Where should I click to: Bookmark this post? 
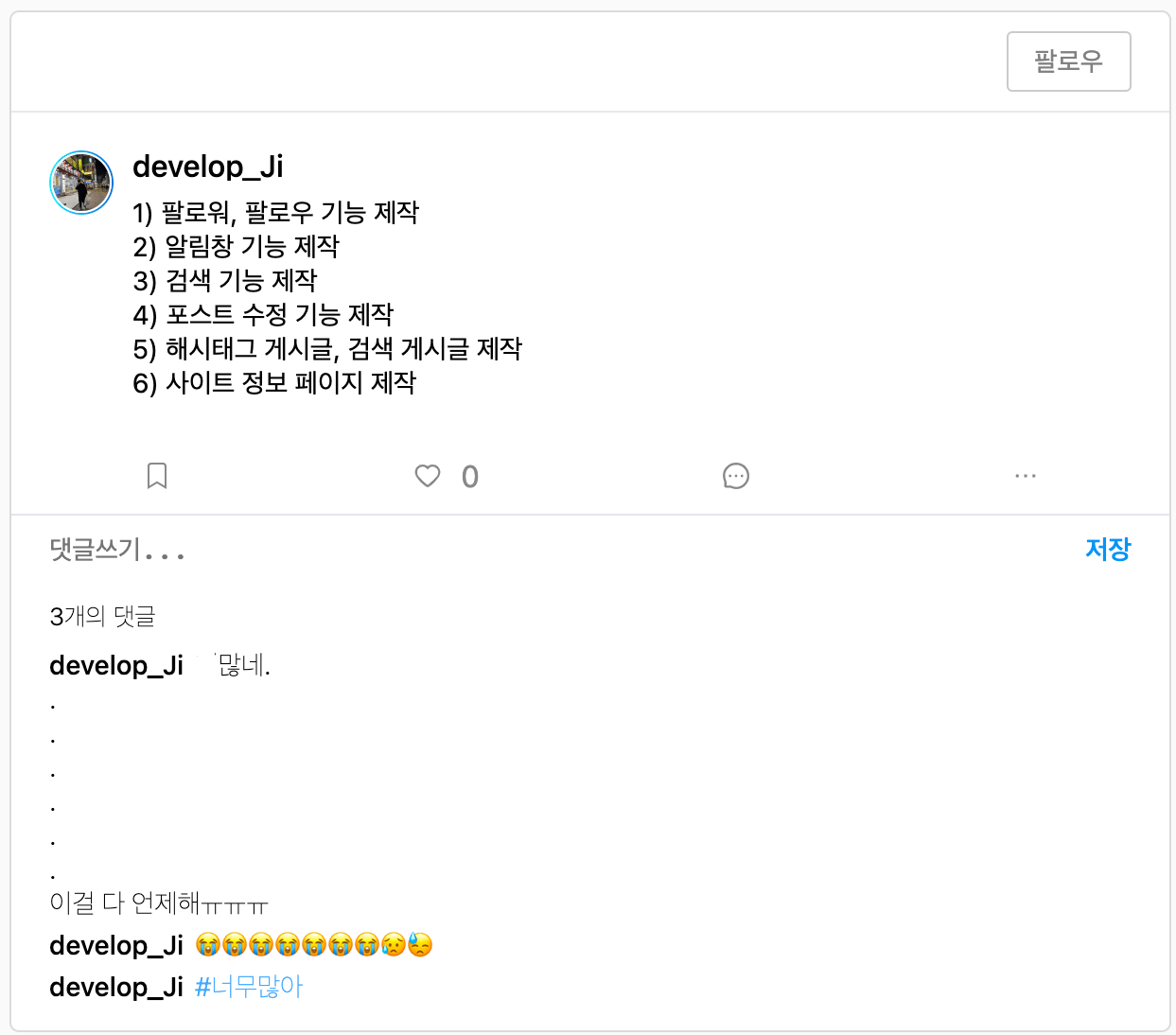coord(157,475)
